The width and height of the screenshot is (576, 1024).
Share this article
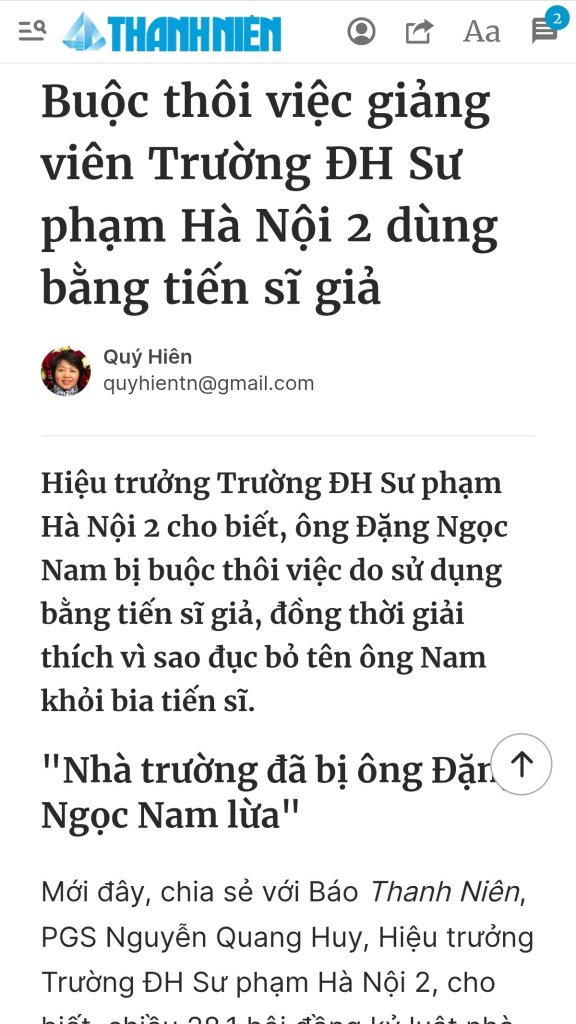coord(419,31)
